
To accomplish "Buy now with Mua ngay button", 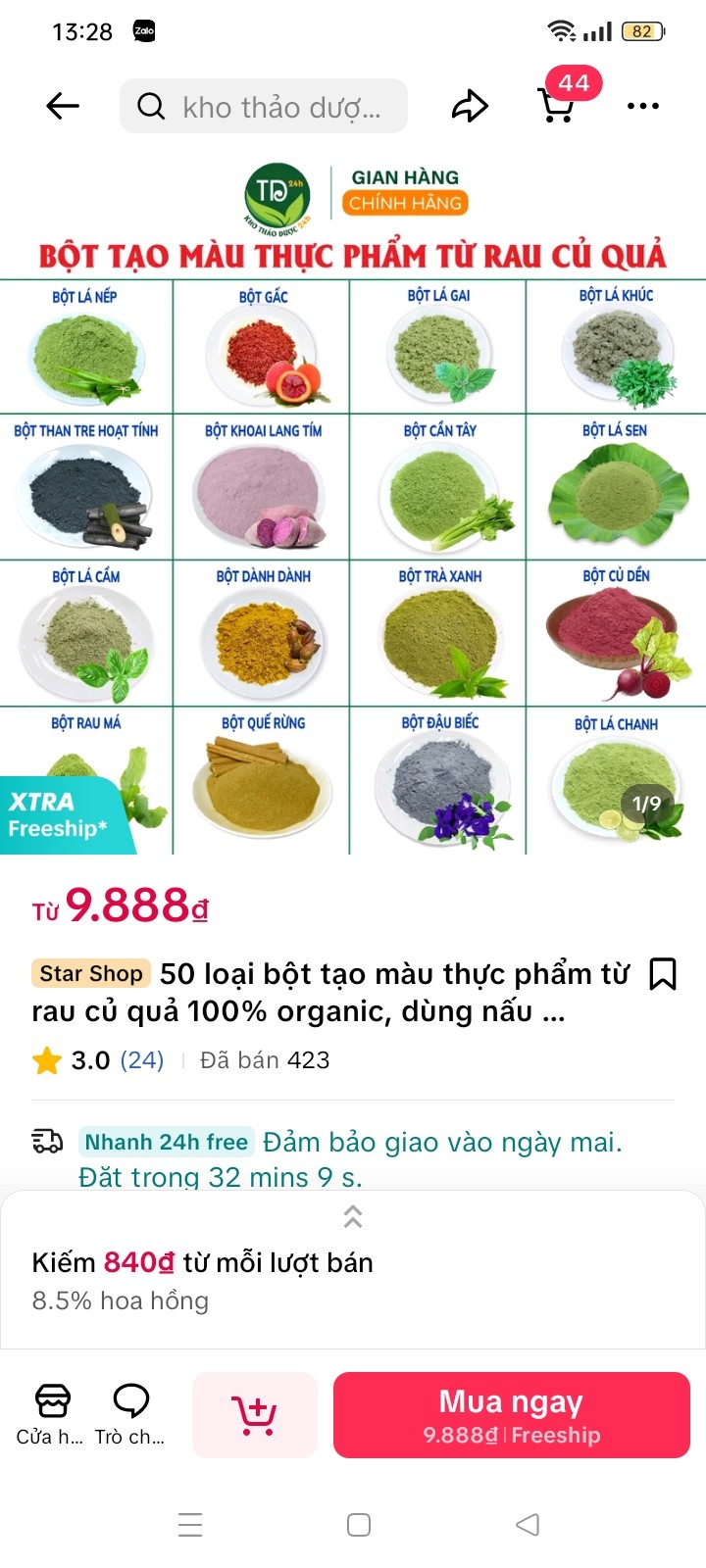I will pyautogui.click(x=512, y=1414).
